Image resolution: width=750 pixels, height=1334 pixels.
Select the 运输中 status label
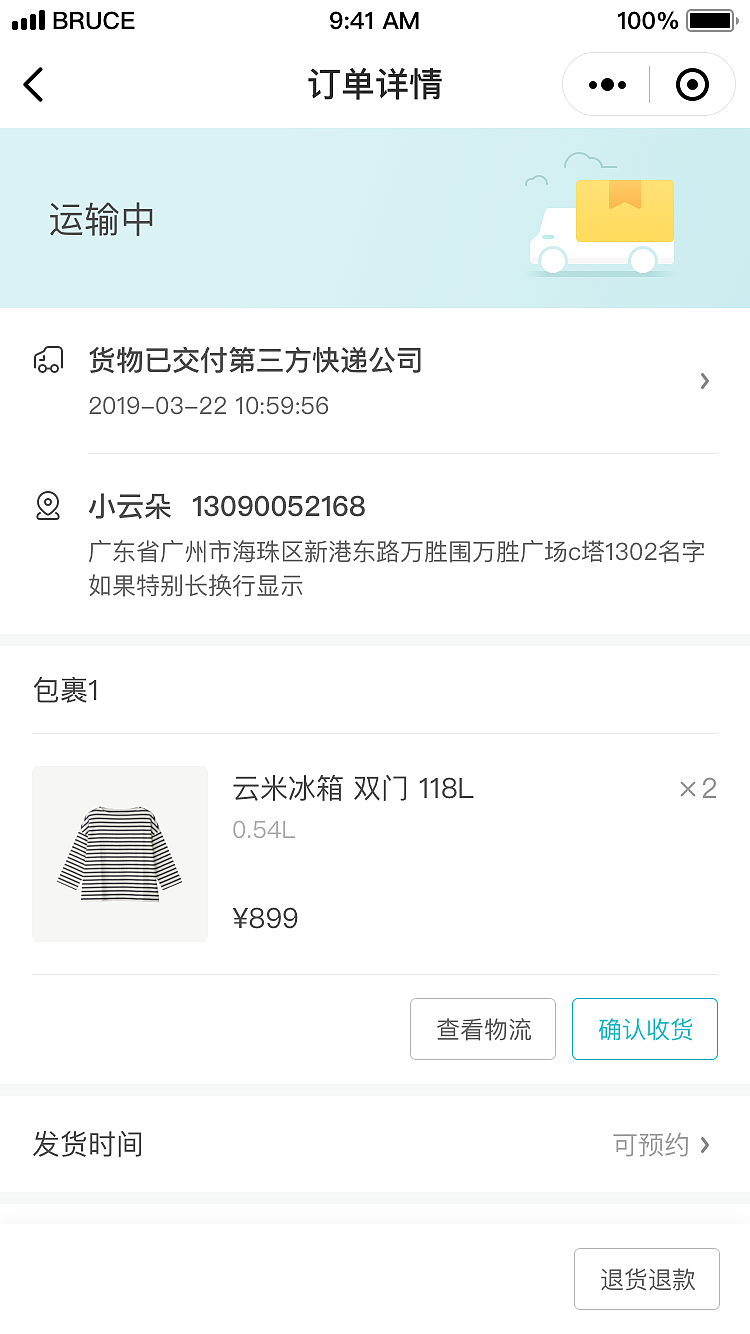[x=101, y=219]
